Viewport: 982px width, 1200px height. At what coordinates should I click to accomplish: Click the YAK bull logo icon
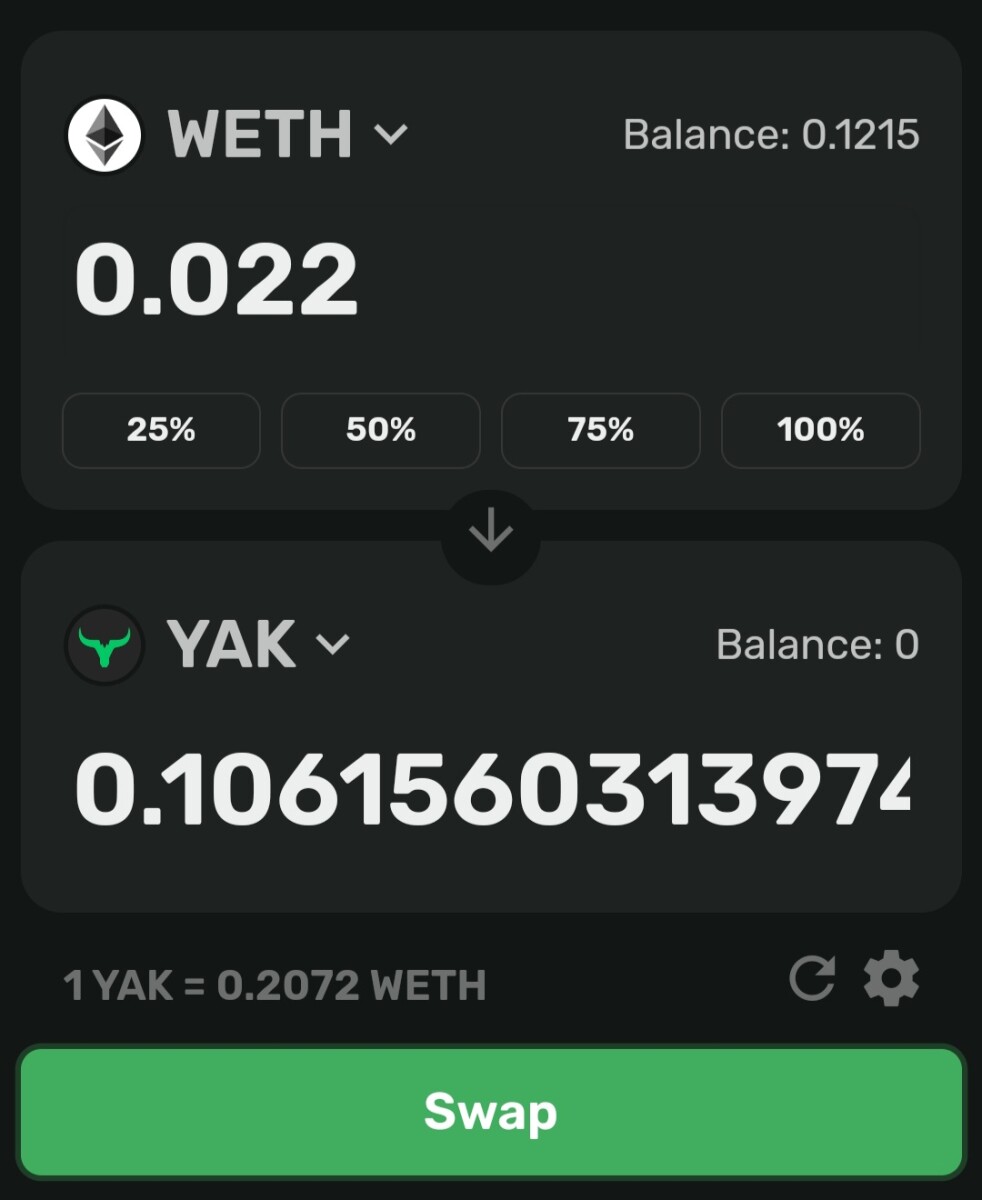104,644
